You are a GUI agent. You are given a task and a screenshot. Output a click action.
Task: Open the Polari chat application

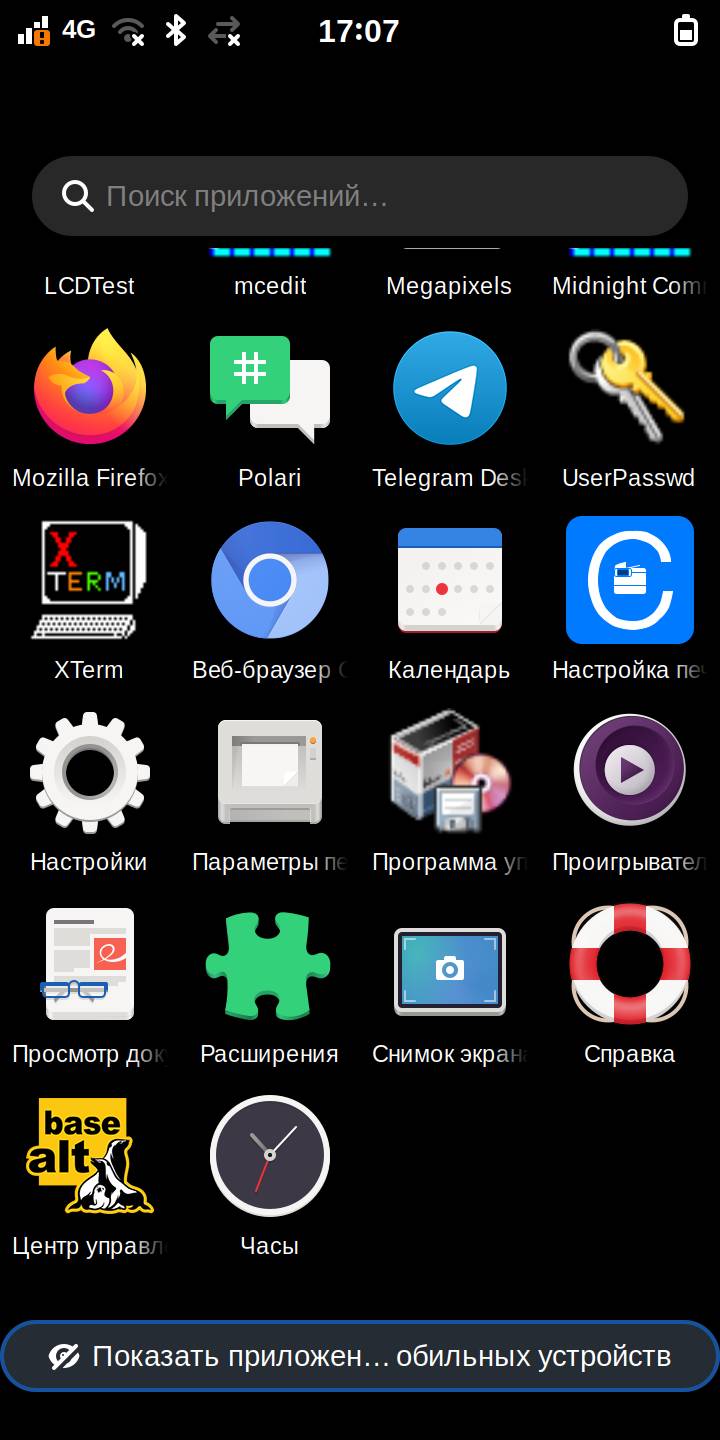[x=270, y=388]
